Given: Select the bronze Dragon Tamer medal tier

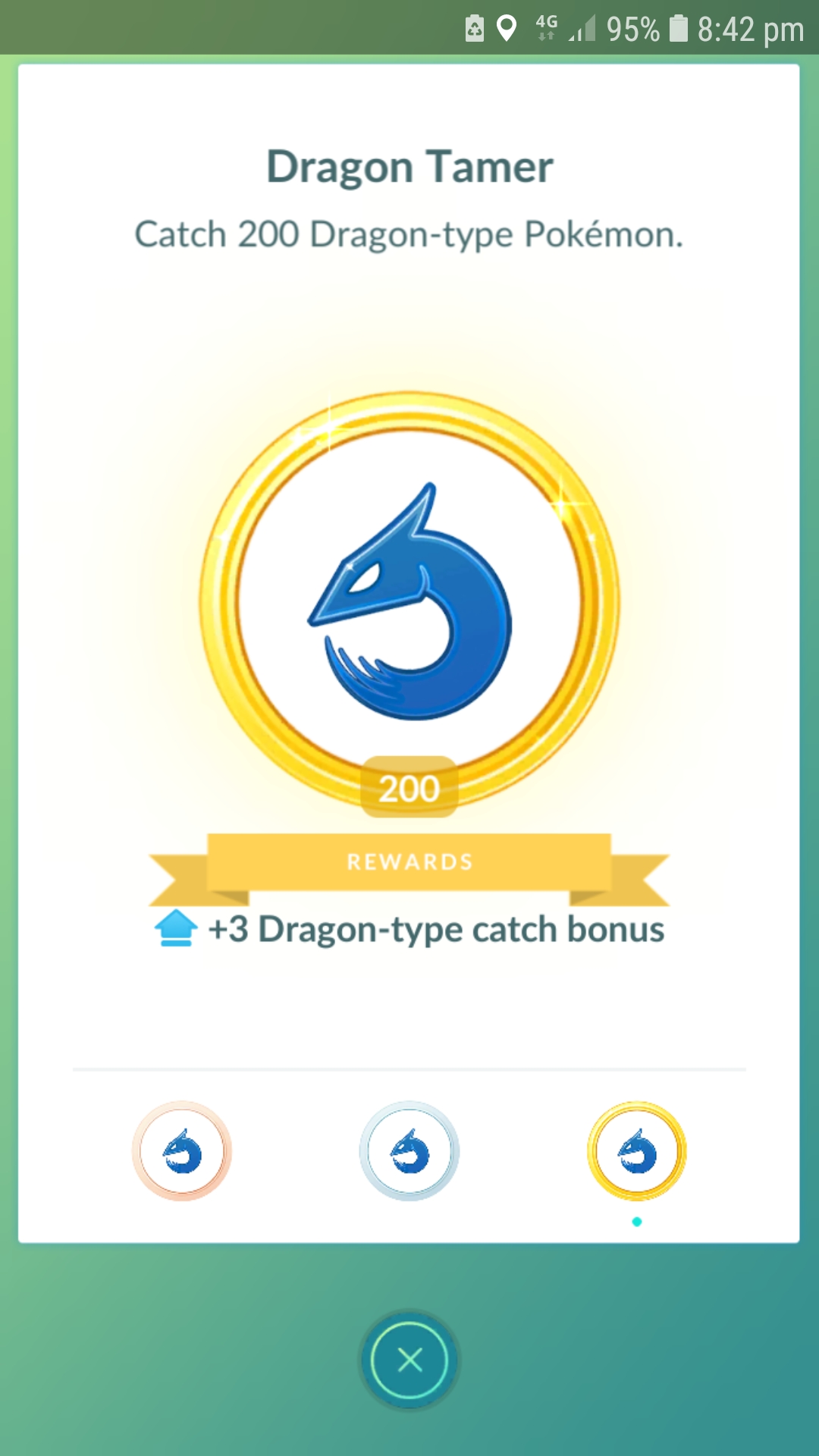Looking at the screenshot, I should point(182,1151).
